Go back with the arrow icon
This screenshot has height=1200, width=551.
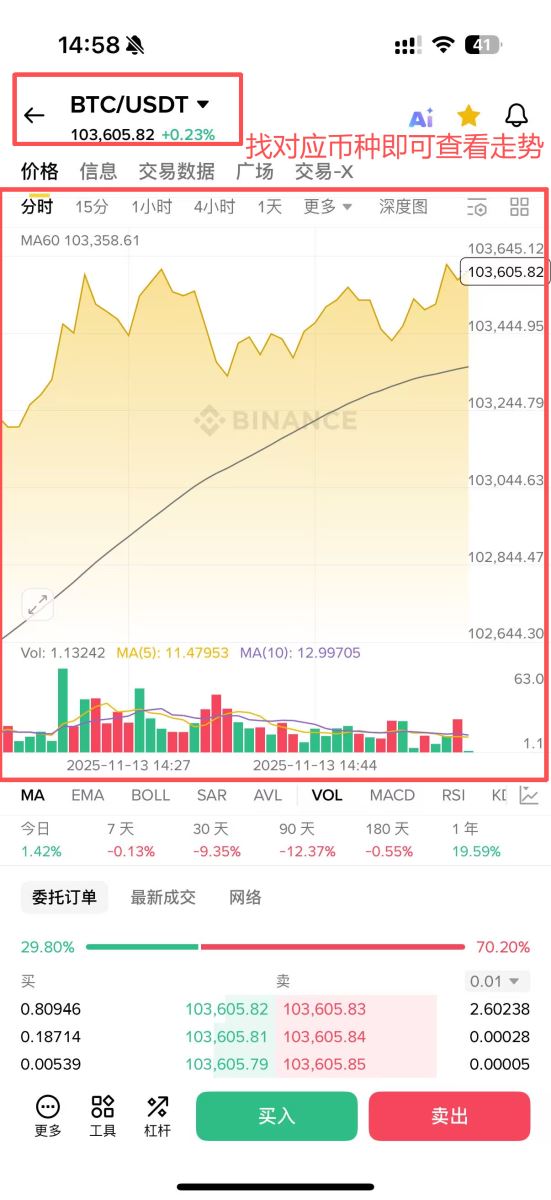[x=34, y=115]
